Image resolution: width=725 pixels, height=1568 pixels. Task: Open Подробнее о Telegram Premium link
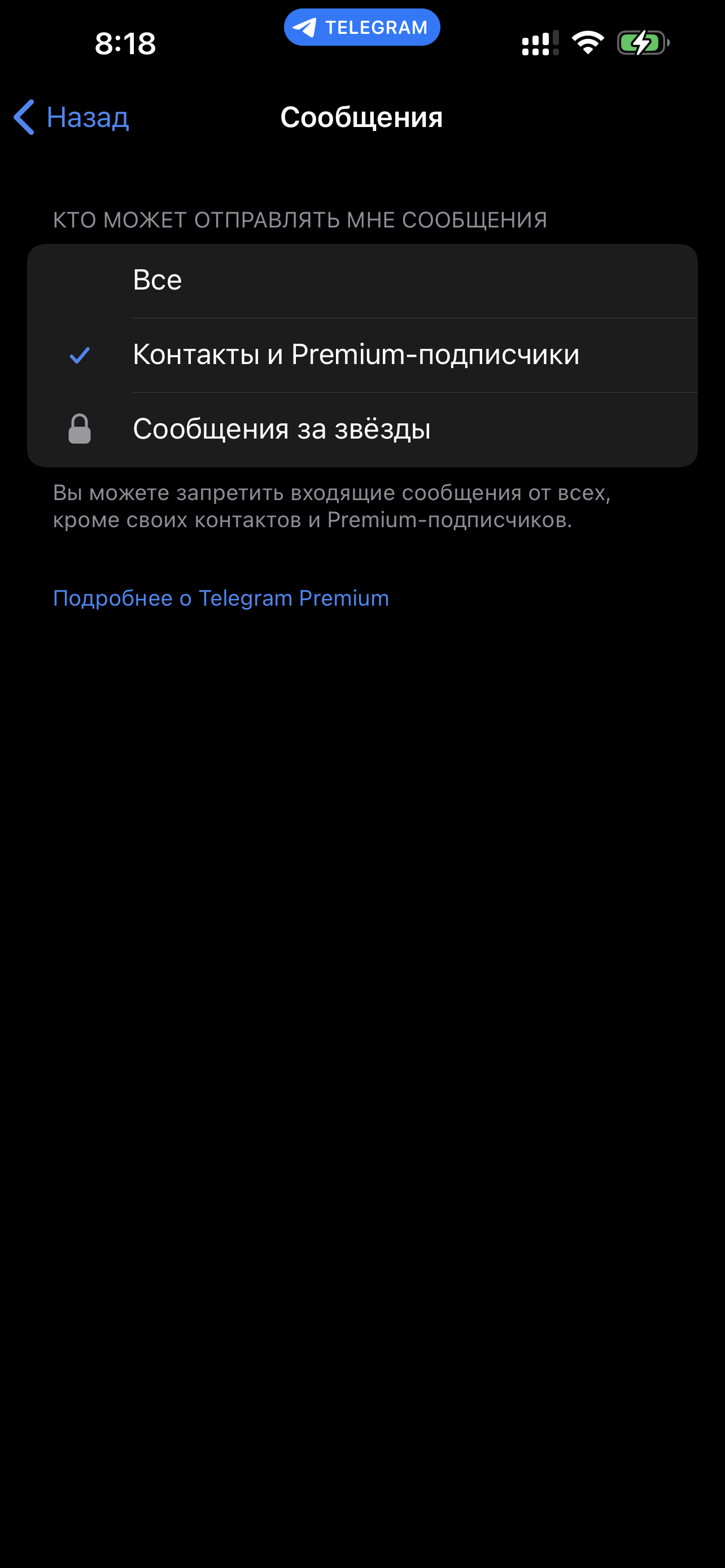[220, 598]
